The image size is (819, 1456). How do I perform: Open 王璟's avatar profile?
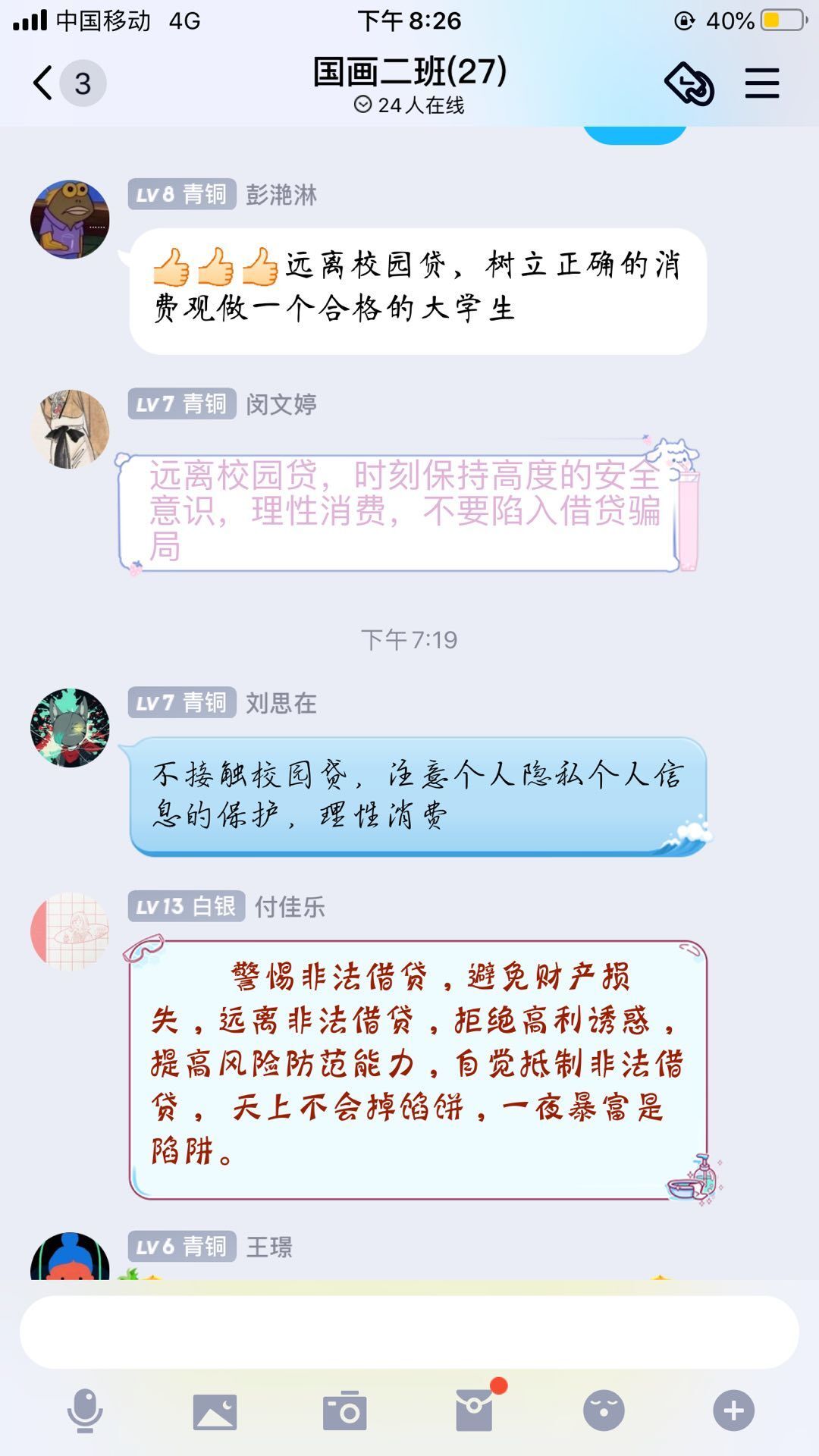pyautogui.click(x=70, y=1259)
